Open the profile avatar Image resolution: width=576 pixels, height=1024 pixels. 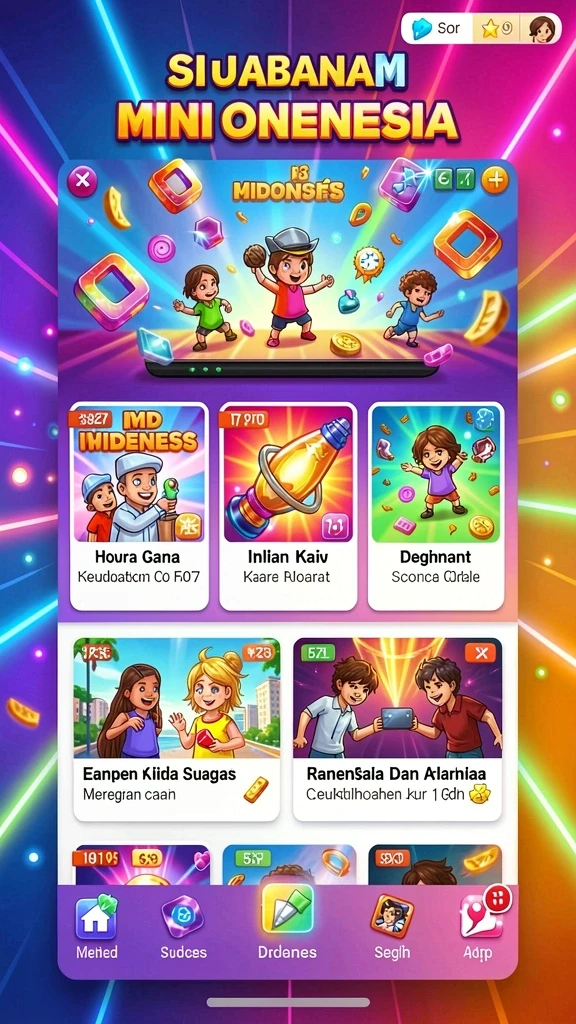[x=542, y=29]
